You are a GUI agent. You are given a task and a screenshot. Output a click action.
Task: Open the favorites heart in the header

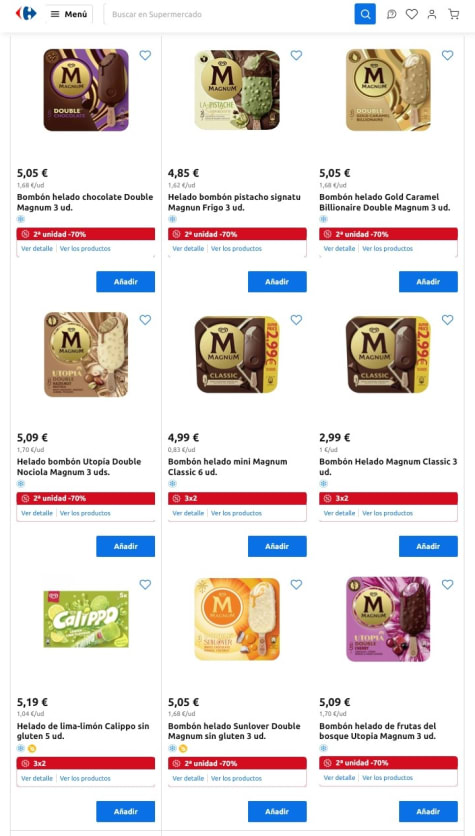(412, 14)
